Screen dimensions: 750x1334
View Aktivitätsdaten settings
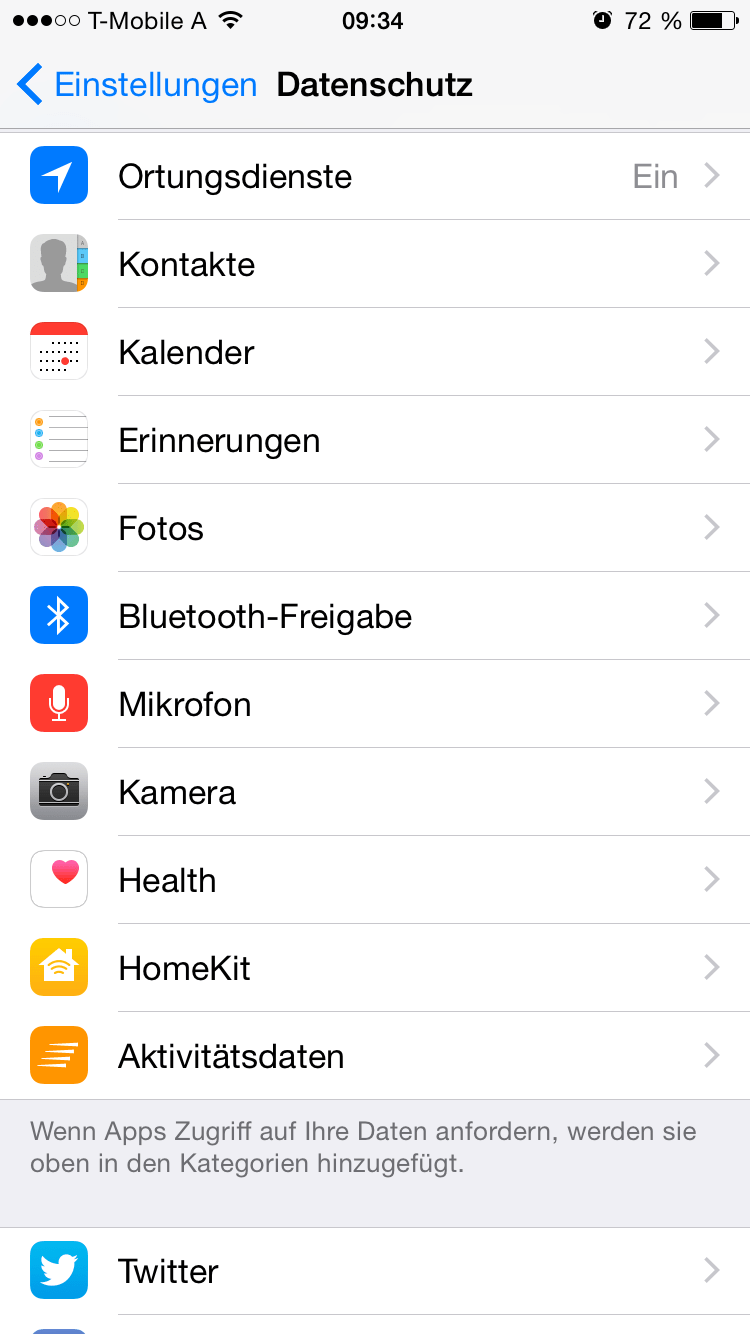[375, 1057]
